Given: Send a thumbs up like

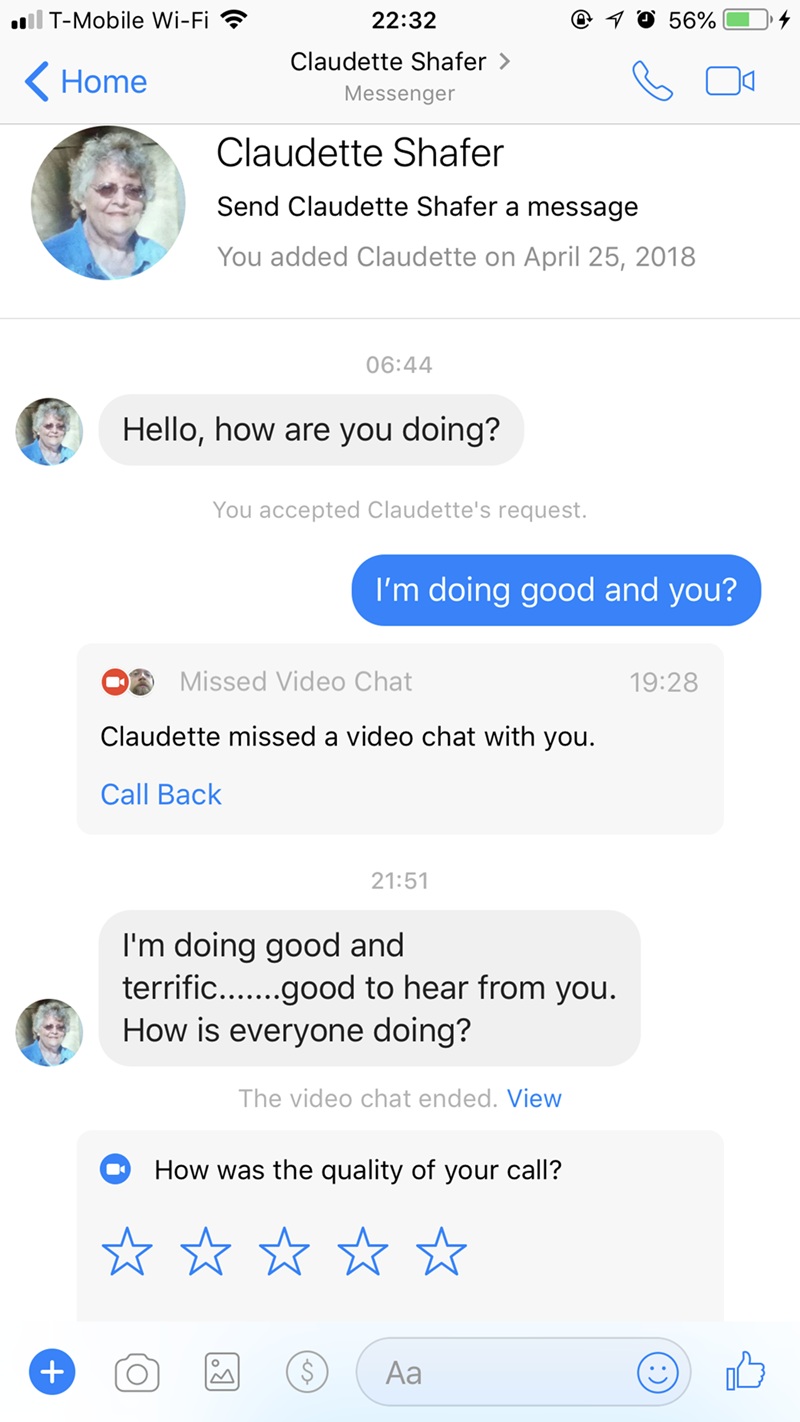Looking at the screenshot, I should pyautogui.click(x=745, y=1370).
